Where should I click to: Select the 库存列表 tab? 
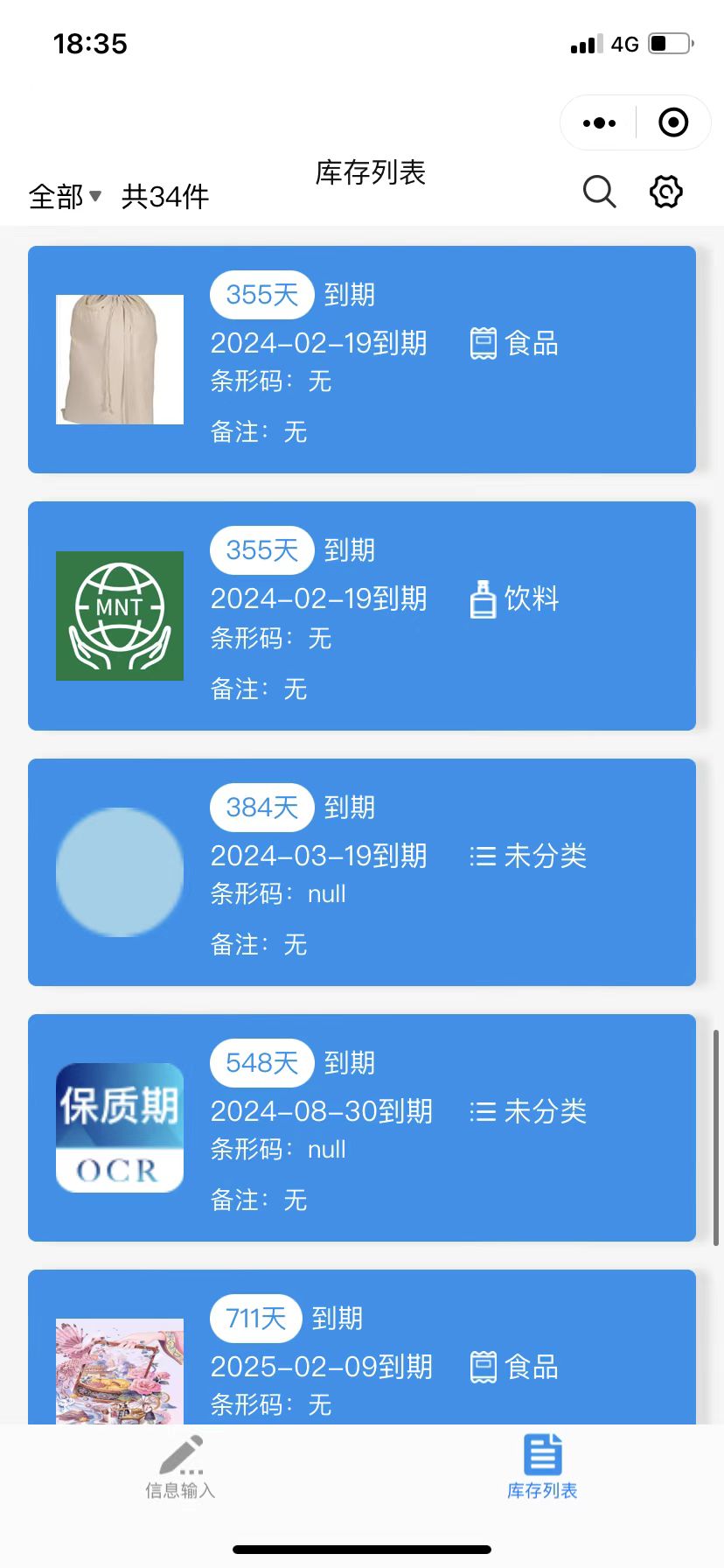(542, 1467)
